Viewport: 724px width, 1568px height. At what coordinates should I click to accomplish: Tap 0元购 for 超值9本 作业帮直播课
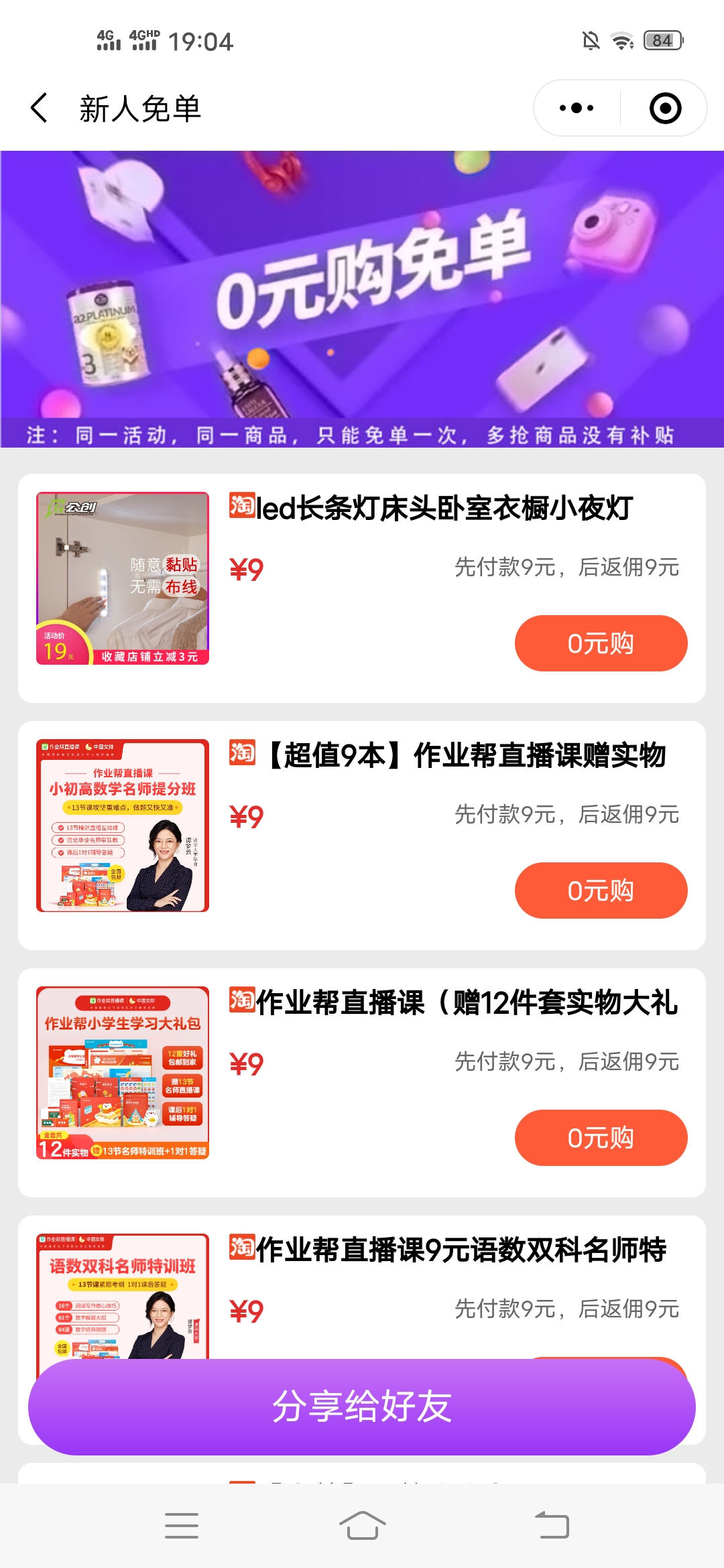(601, 891)
